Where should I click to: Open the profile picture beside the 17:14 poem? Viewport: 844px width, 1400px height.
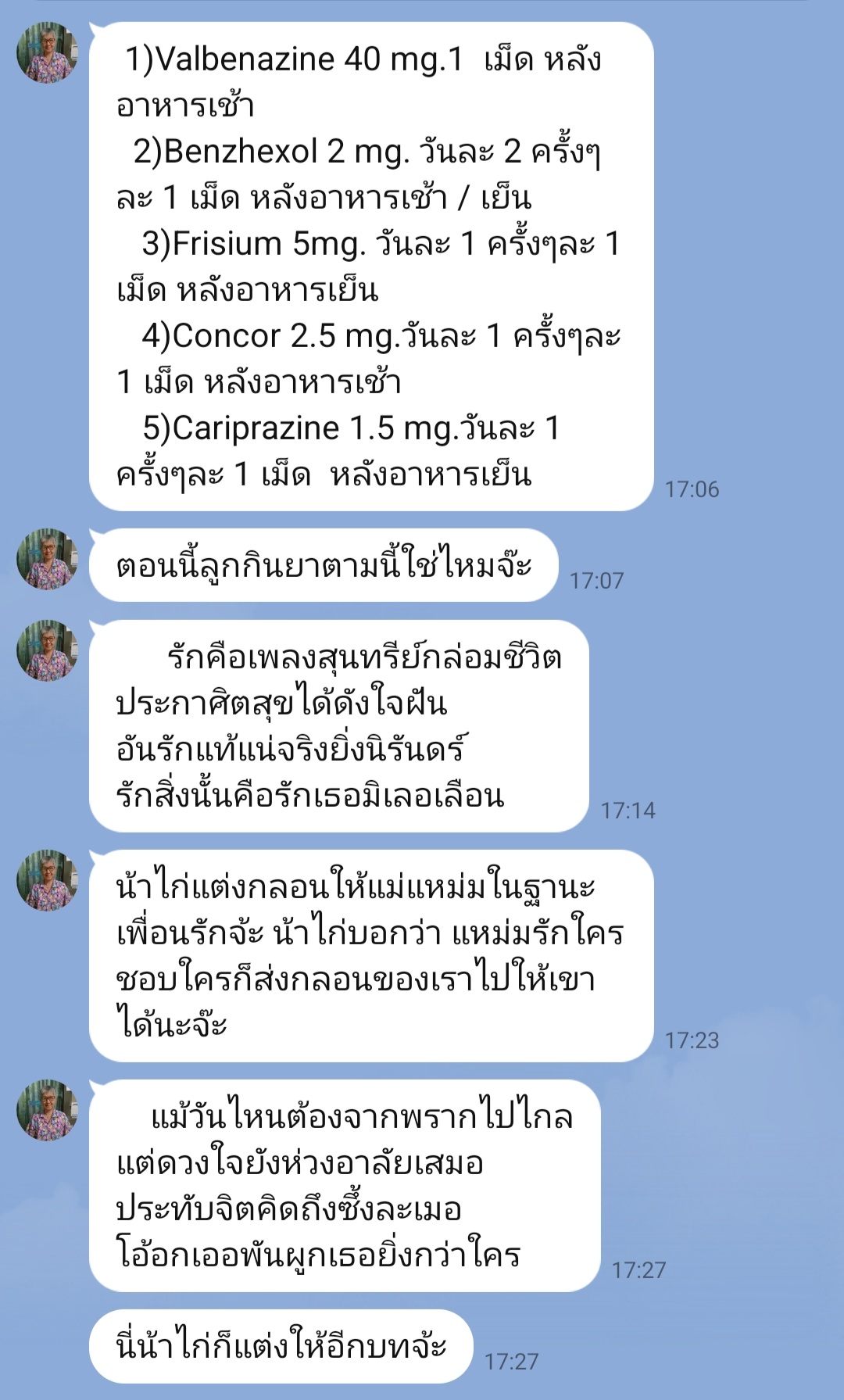tap(48, 651)
